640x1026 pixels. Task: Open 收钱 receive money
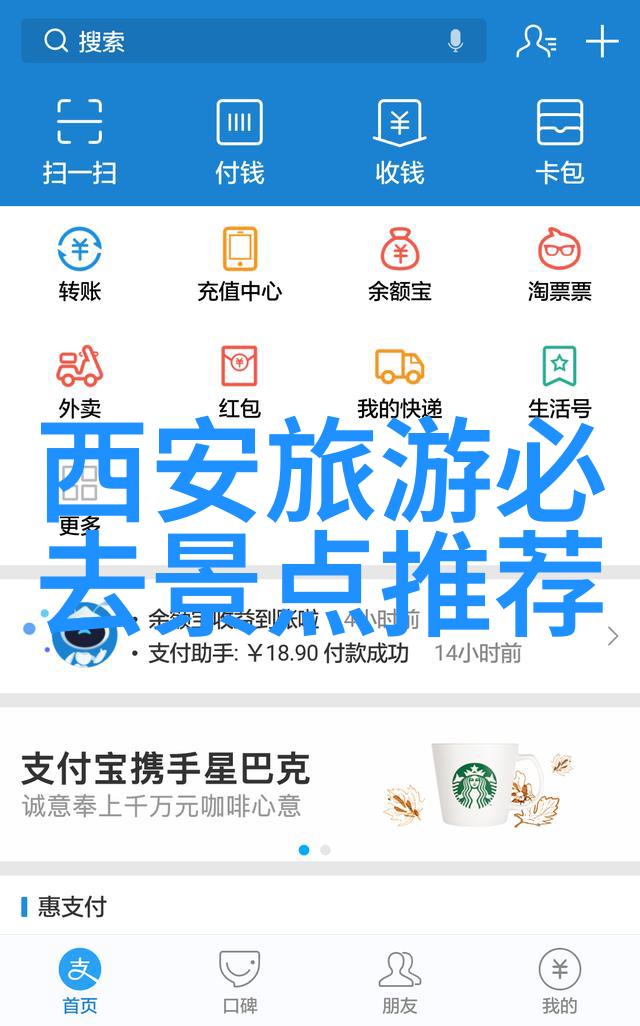[x=400, y=141]
